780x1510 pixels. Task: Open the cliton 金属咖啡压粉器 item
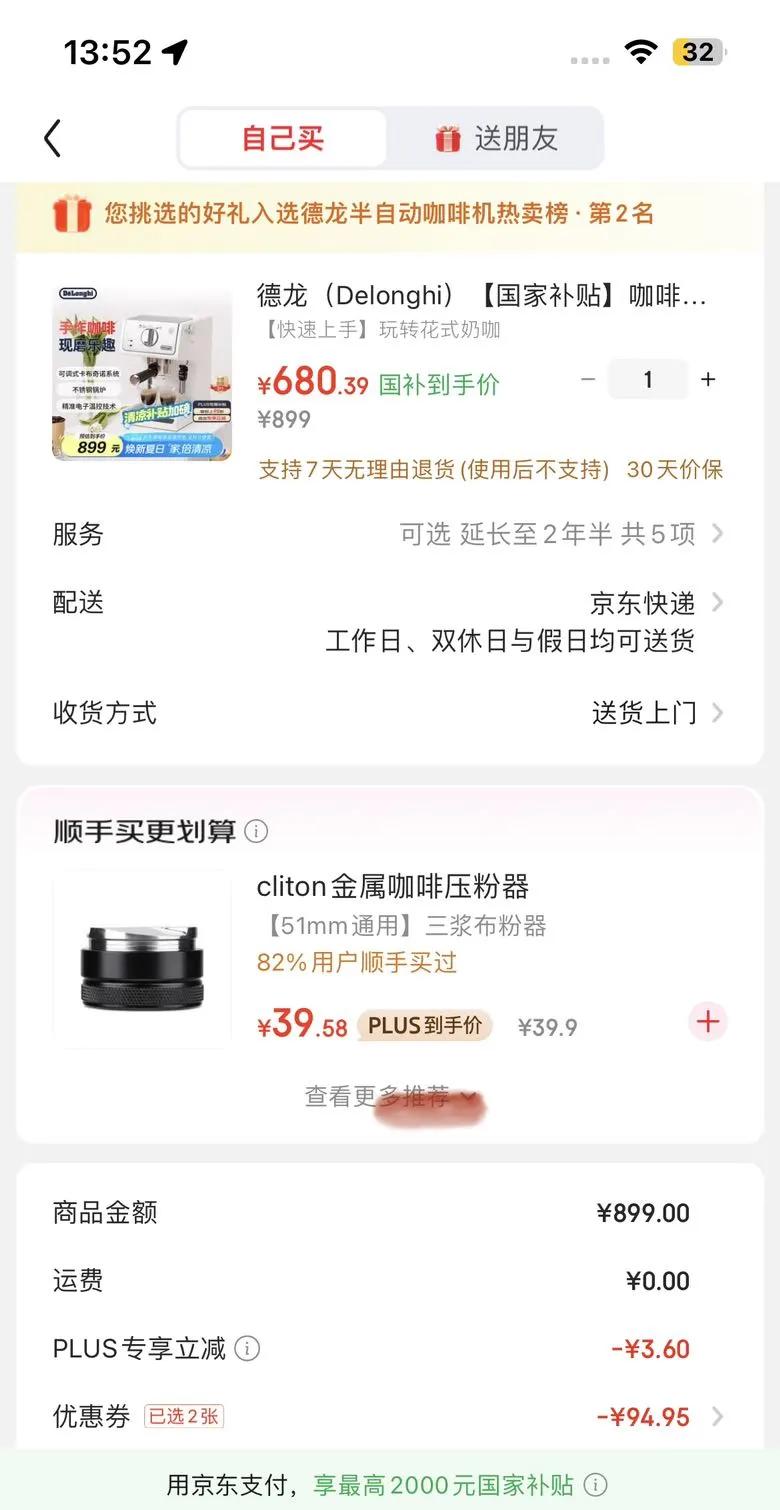pyautogui.click(x=392, y=887)
